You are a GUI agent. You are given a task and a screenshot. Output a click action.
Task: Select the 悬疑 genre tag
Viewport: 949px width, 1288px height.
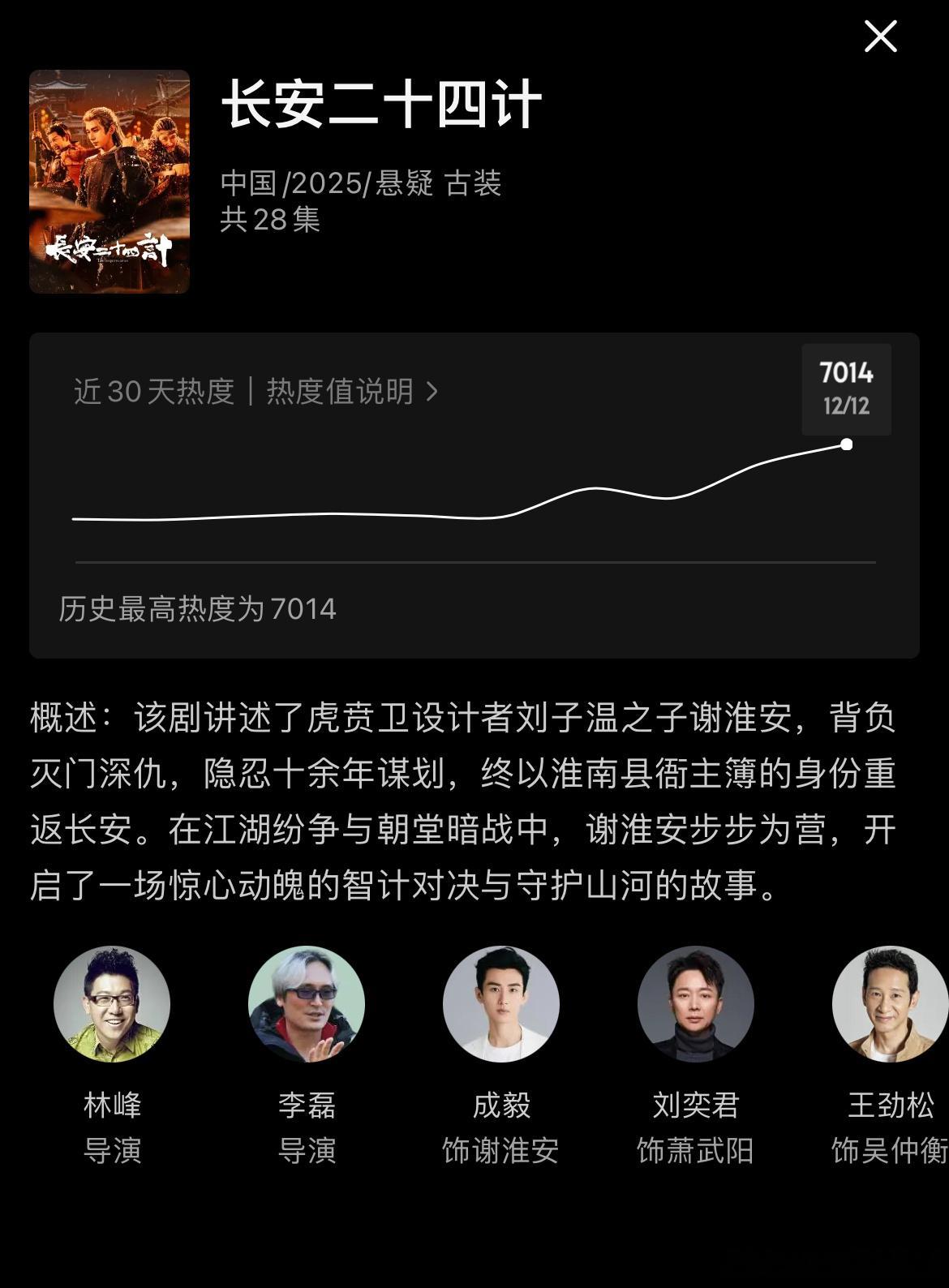(x=406, y=183)
